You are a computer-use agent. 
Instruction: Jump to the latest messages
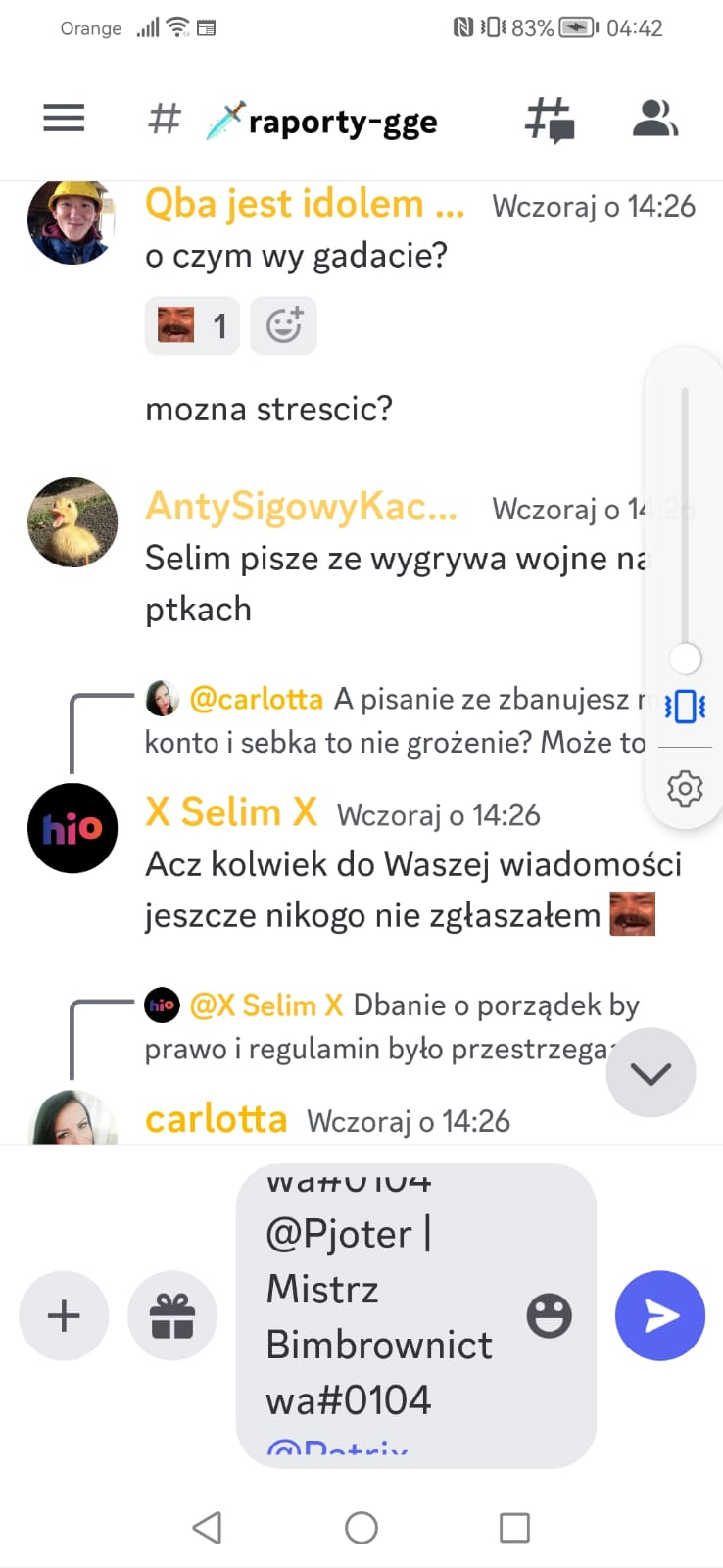point(651,1073)
